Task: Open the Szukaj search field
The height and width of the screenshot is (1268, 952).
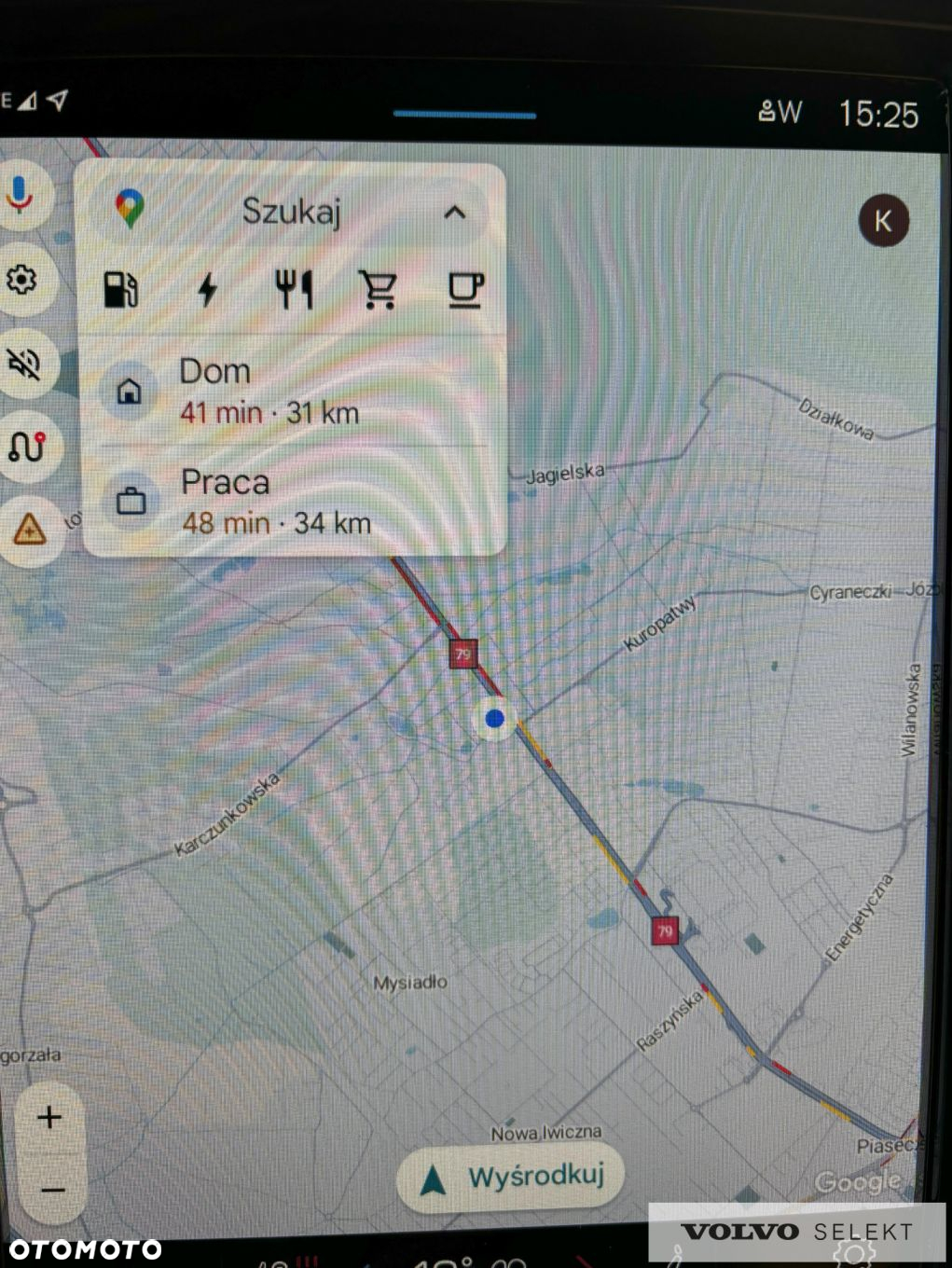Action: (x=291, y=212)
